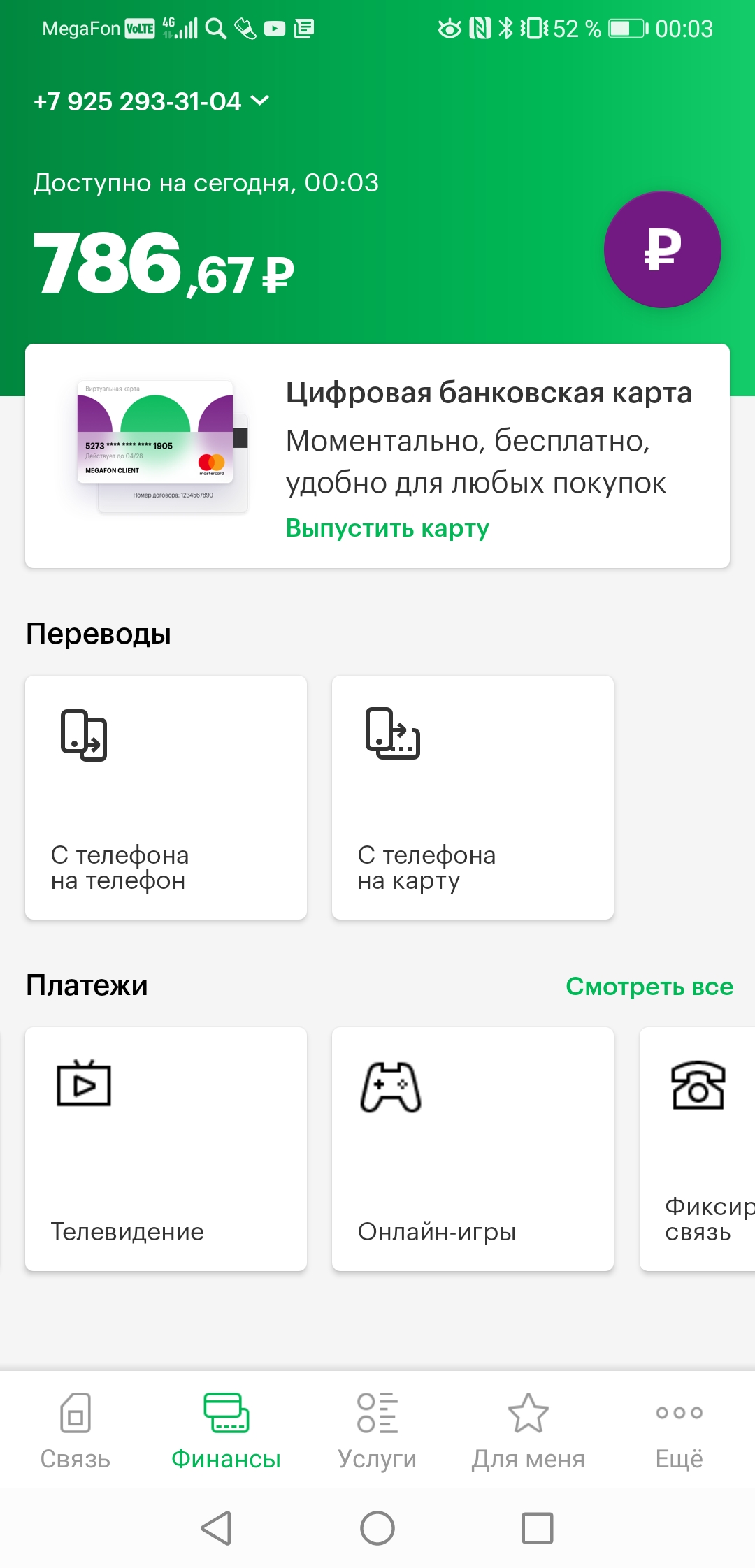Image resolution: width=755 pixels, height=1568 pixels.
Task: Switch to the Связь tab
Action: (75, 1430)
